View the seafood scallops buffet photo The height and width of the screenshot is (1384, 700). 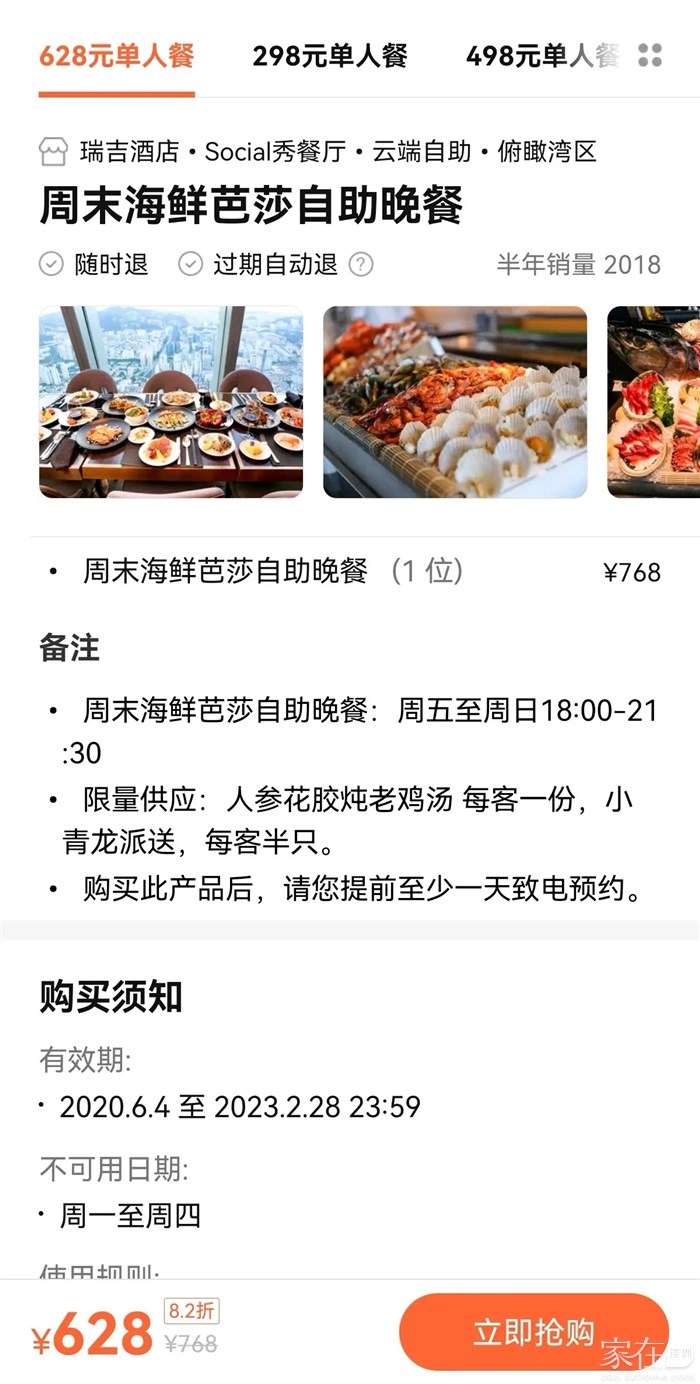[x=455, y=402]
